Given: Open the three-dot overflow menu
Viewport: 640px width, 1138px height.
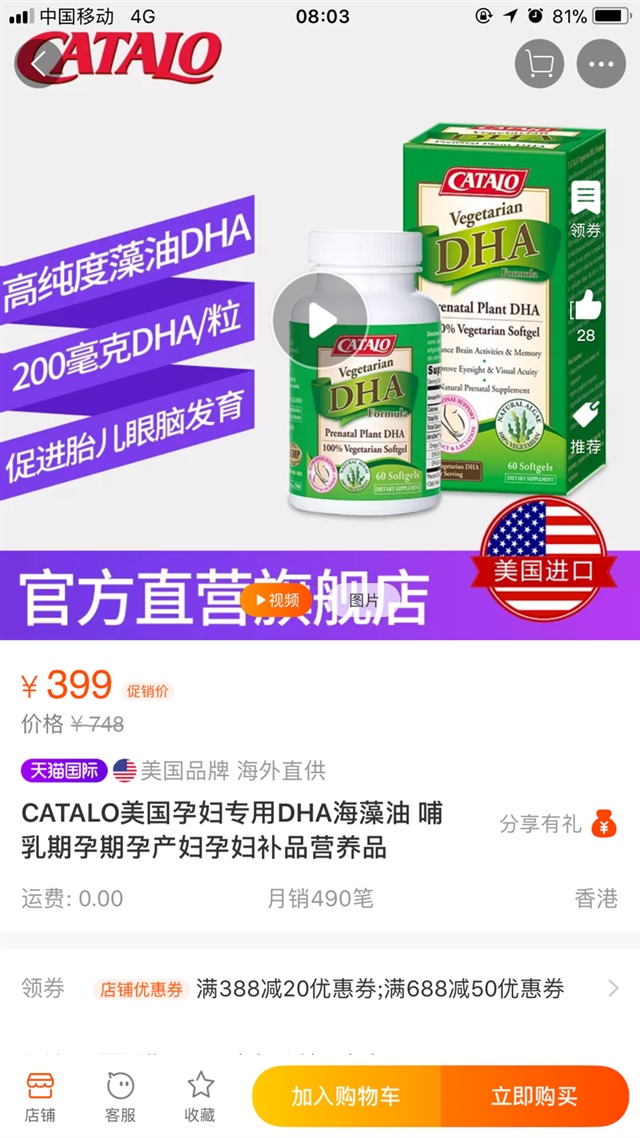Looking at the screenshot, I should (601, 64).
